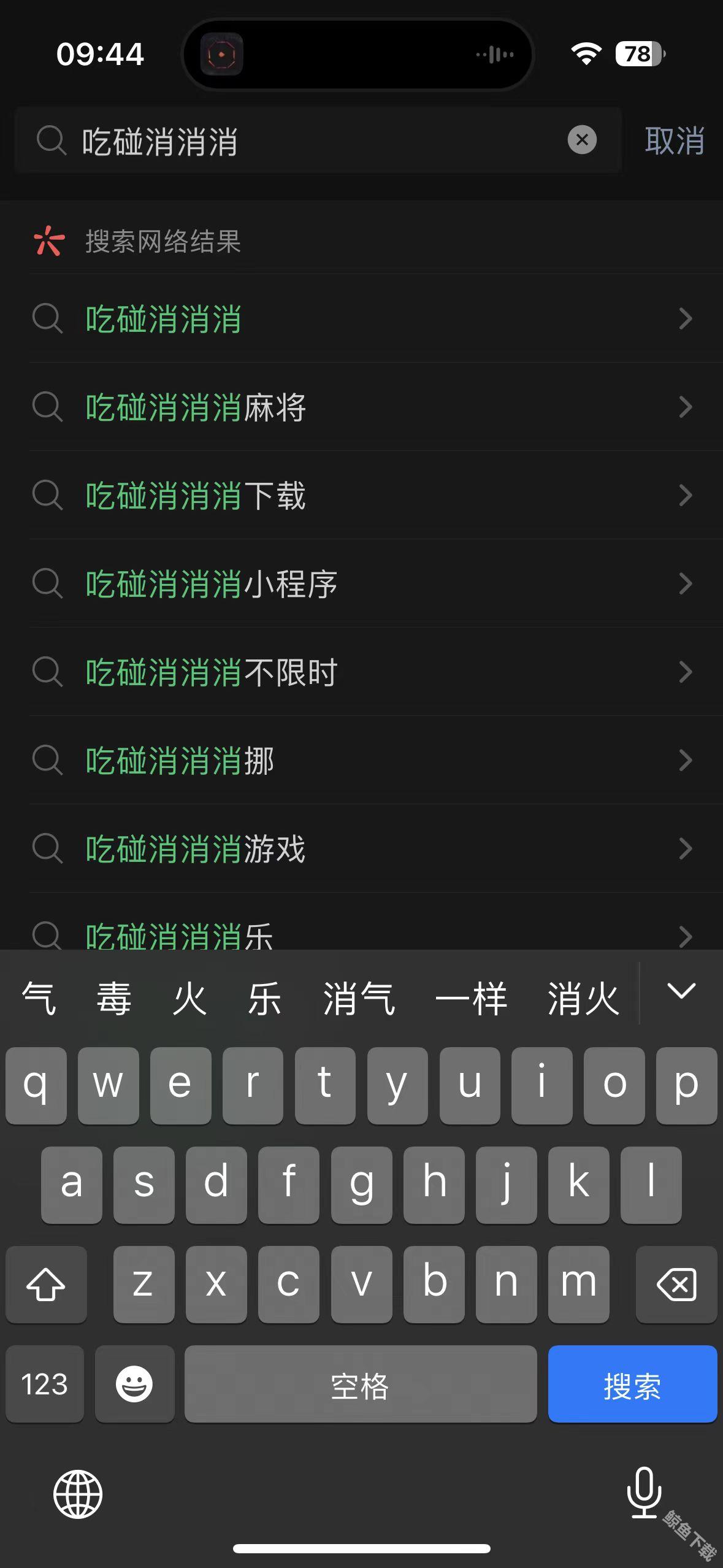Switch to the 123 number keyboard

point(44,1383)
